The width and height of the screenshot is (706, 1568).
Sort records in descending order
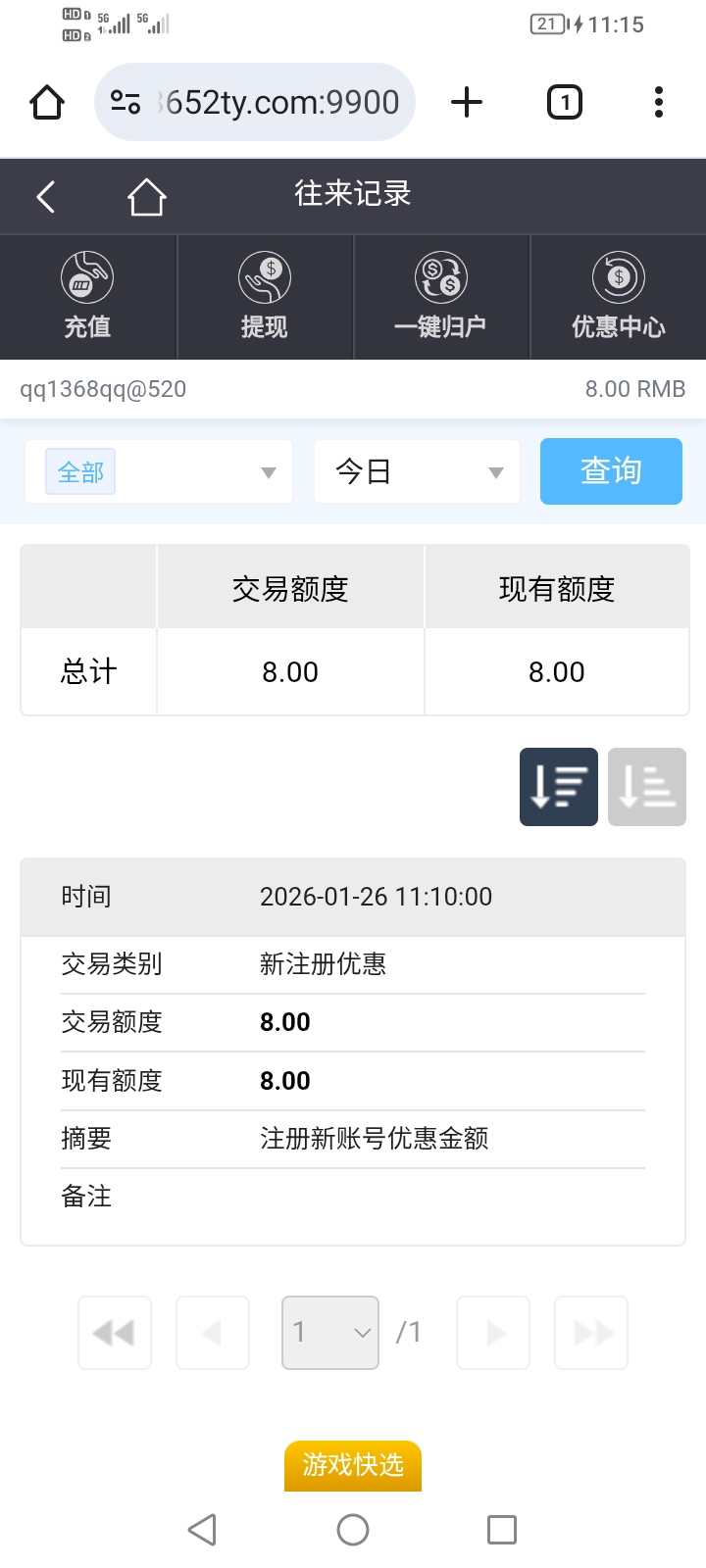coord(559,787)
